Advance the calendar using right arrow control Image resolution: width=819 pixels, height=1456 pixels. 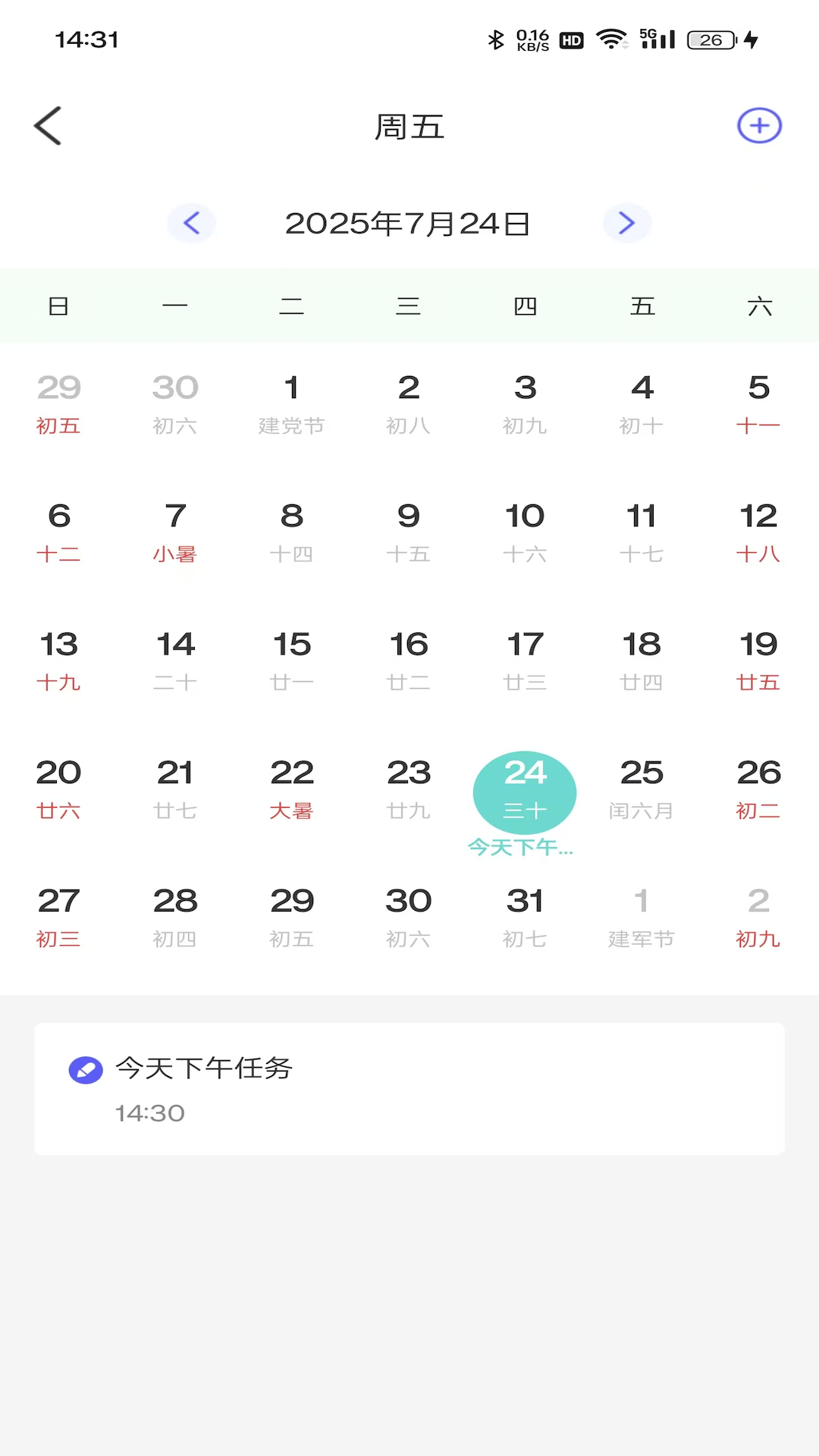pyautogui.click(x=626, y=223)
